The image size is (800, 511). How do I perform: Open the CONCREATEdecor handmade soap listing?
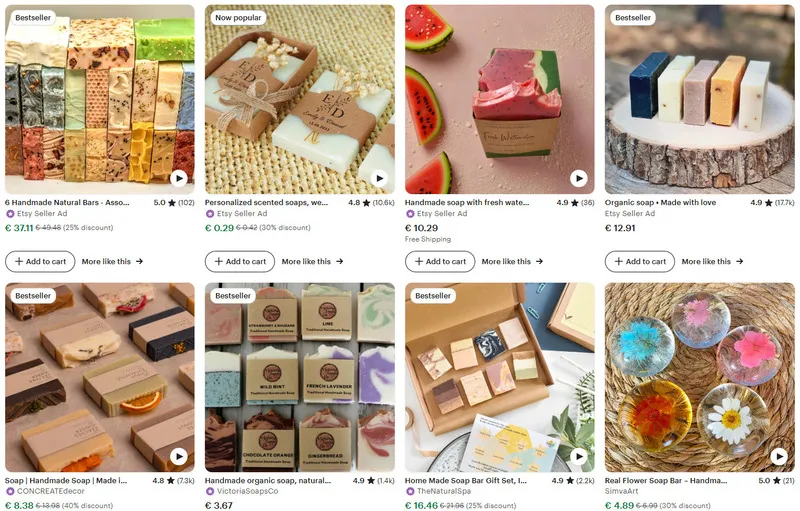[x=66, y=480]
